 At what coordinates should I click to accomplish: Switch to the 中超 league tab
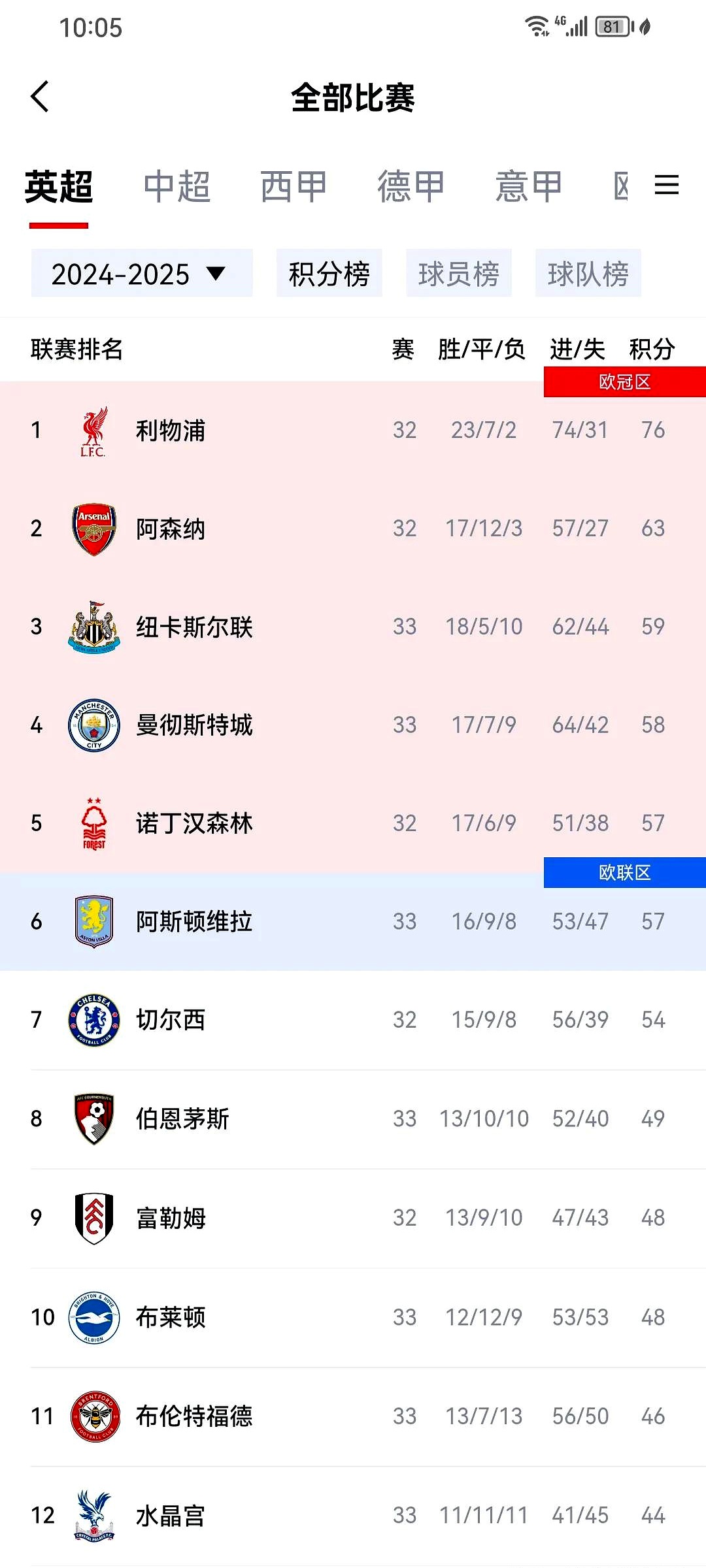(x=176, y=187)
